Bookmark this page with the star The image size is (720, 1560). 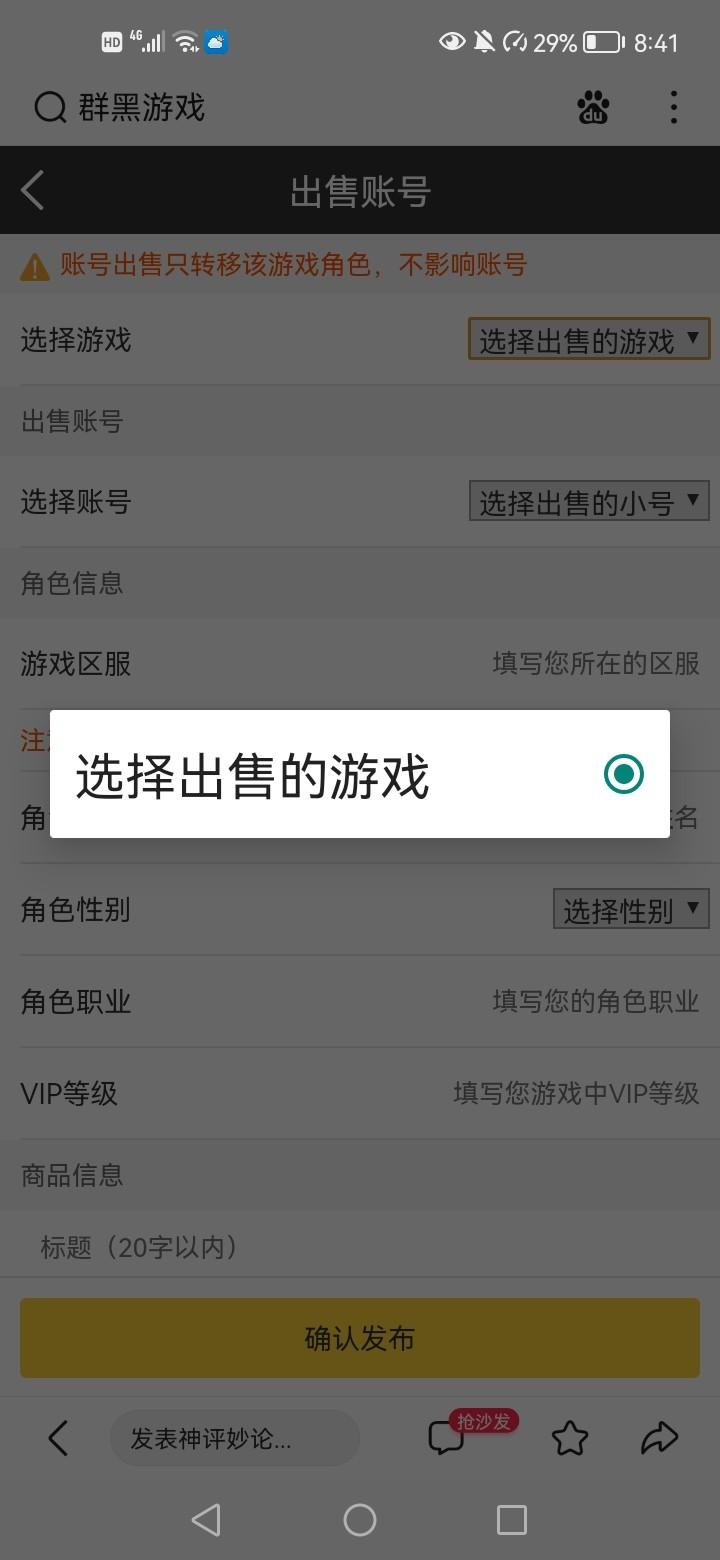[x=570, y=1439]
